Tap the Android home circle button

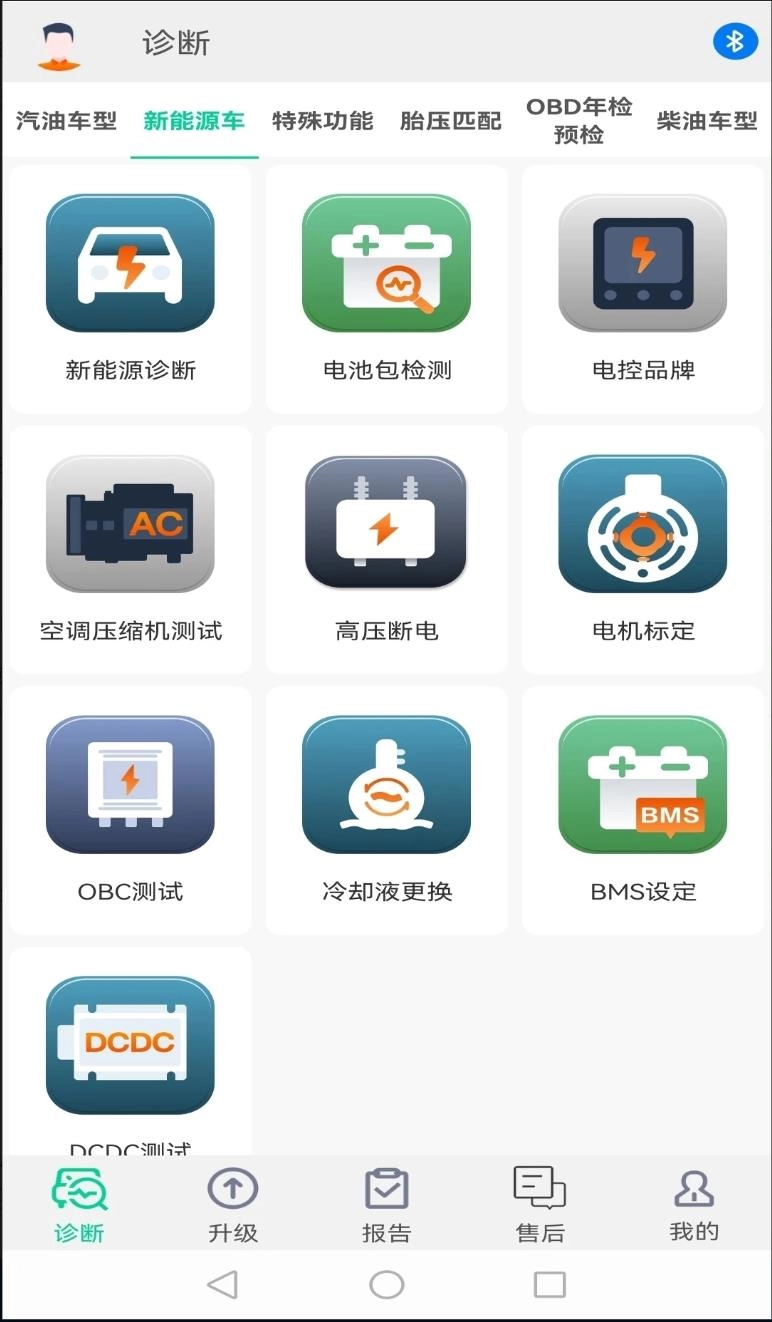386,1287
